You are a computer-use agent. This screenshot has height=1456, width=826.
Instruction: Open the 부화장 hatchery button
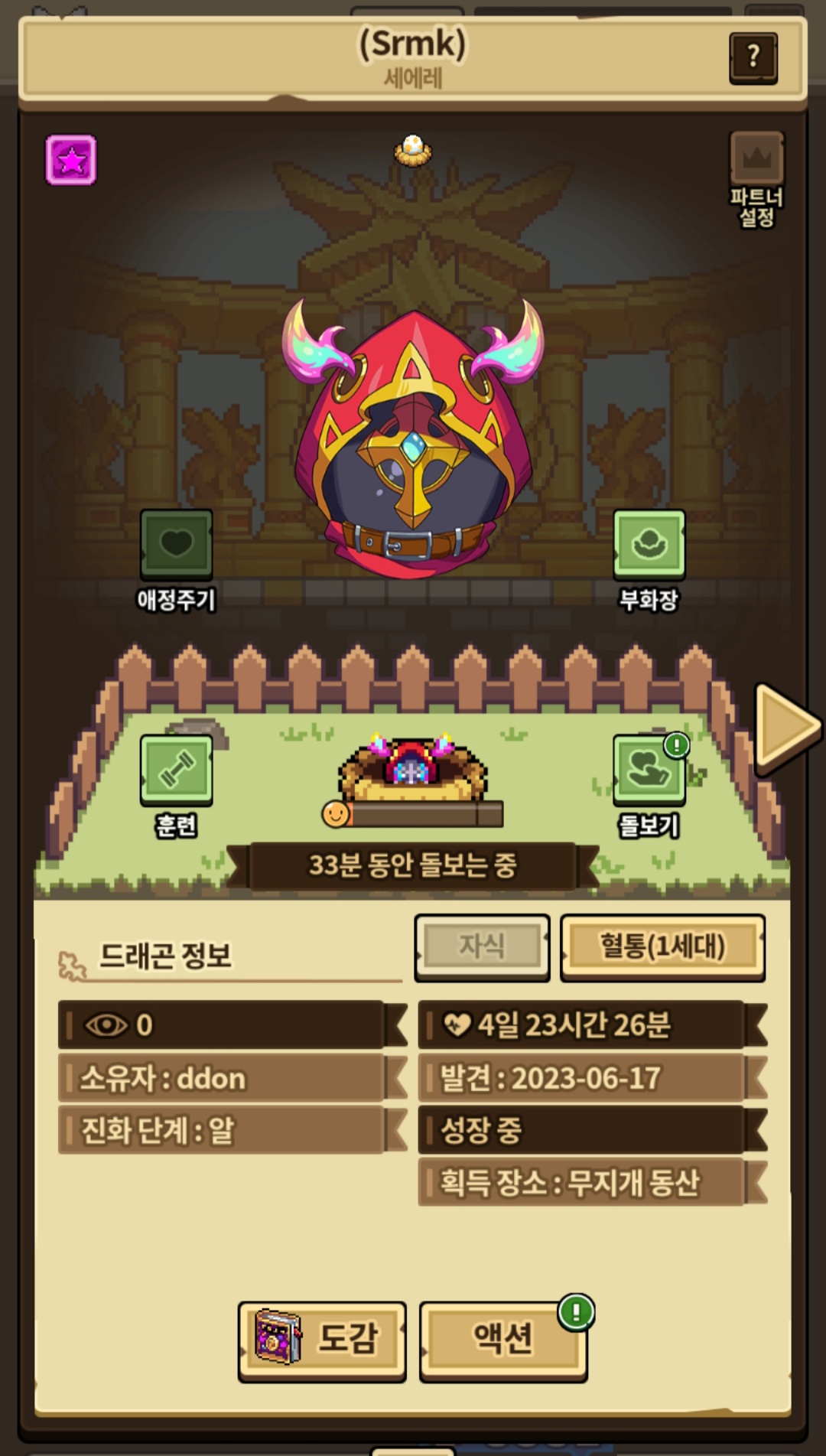coord(649,545)
